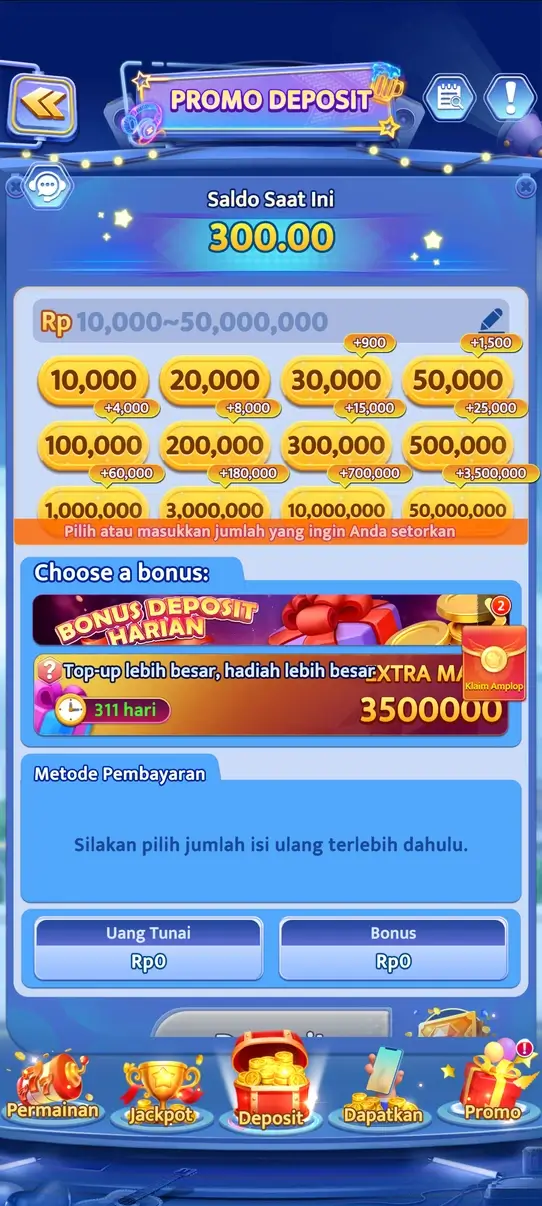
Task: Select the 10,000 deposit amount
Action: (x=93, y=381)
